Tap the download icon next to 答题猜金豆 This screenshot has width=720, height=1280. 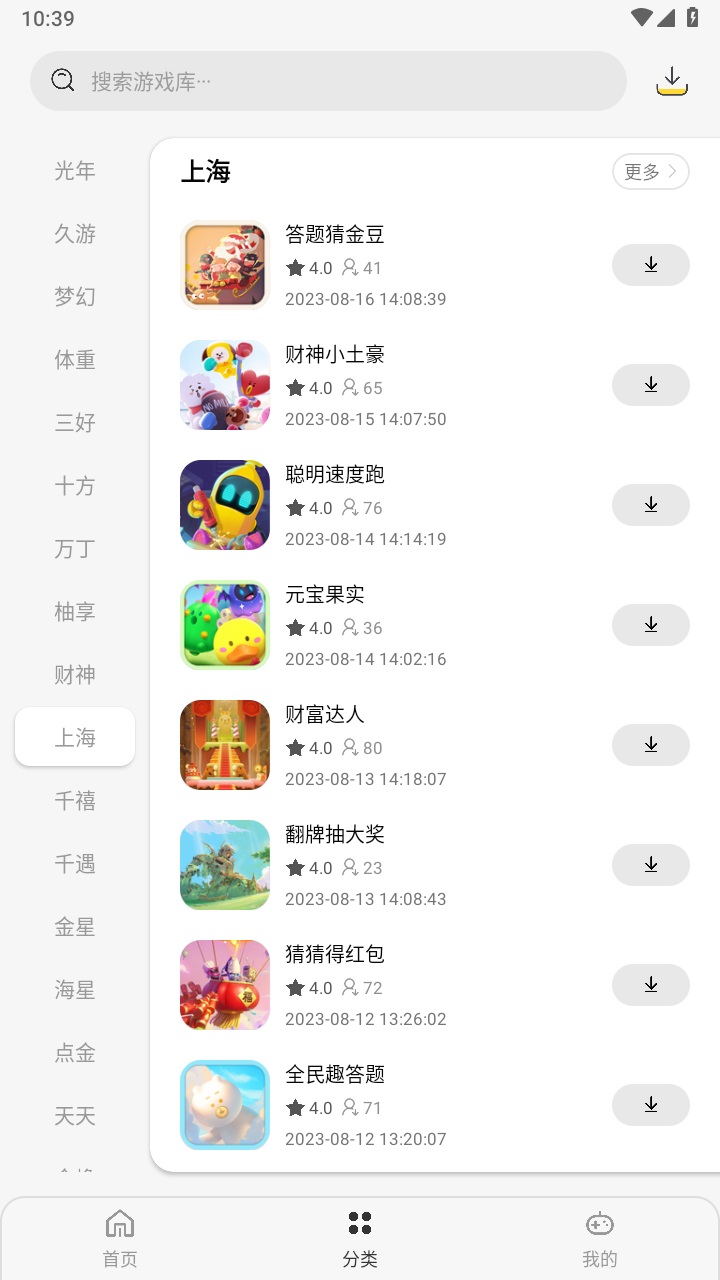pyautogui.click(x=650, y=265)
